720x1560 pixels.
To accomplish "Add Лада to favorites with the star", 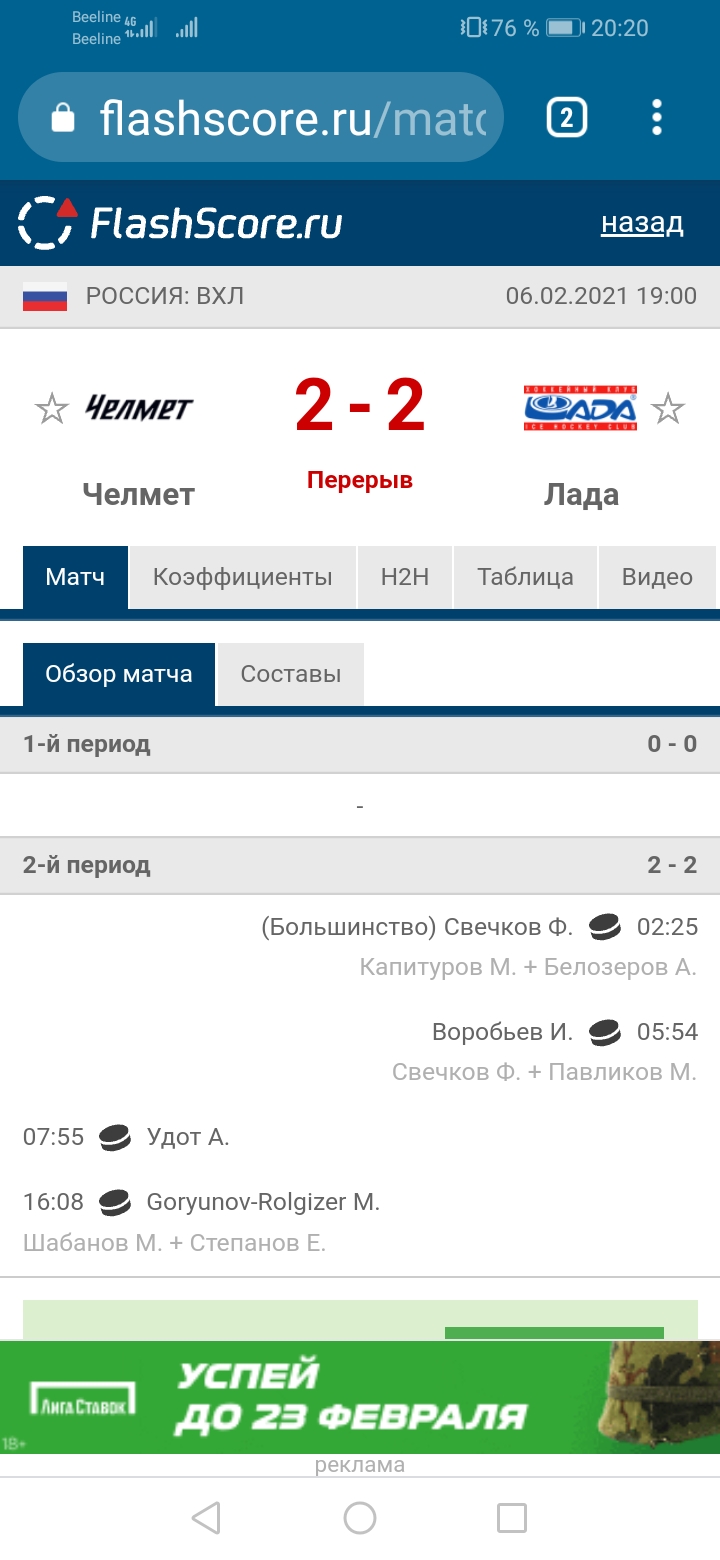I will pos(668,408).
